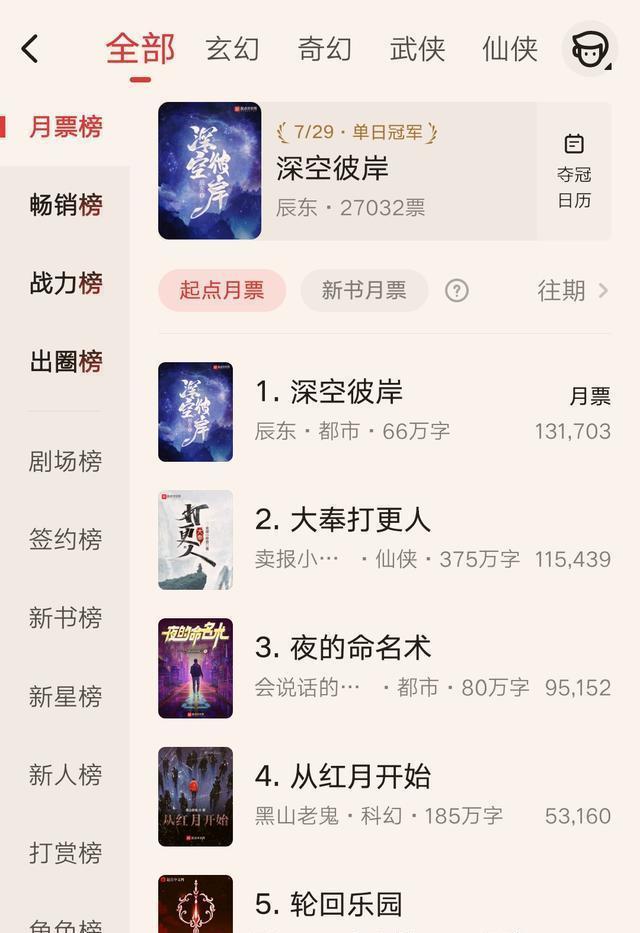Viewport: 640px width, 933px height.
Task: View the 签约榜 ranking
Action: (x=66, y=540)
